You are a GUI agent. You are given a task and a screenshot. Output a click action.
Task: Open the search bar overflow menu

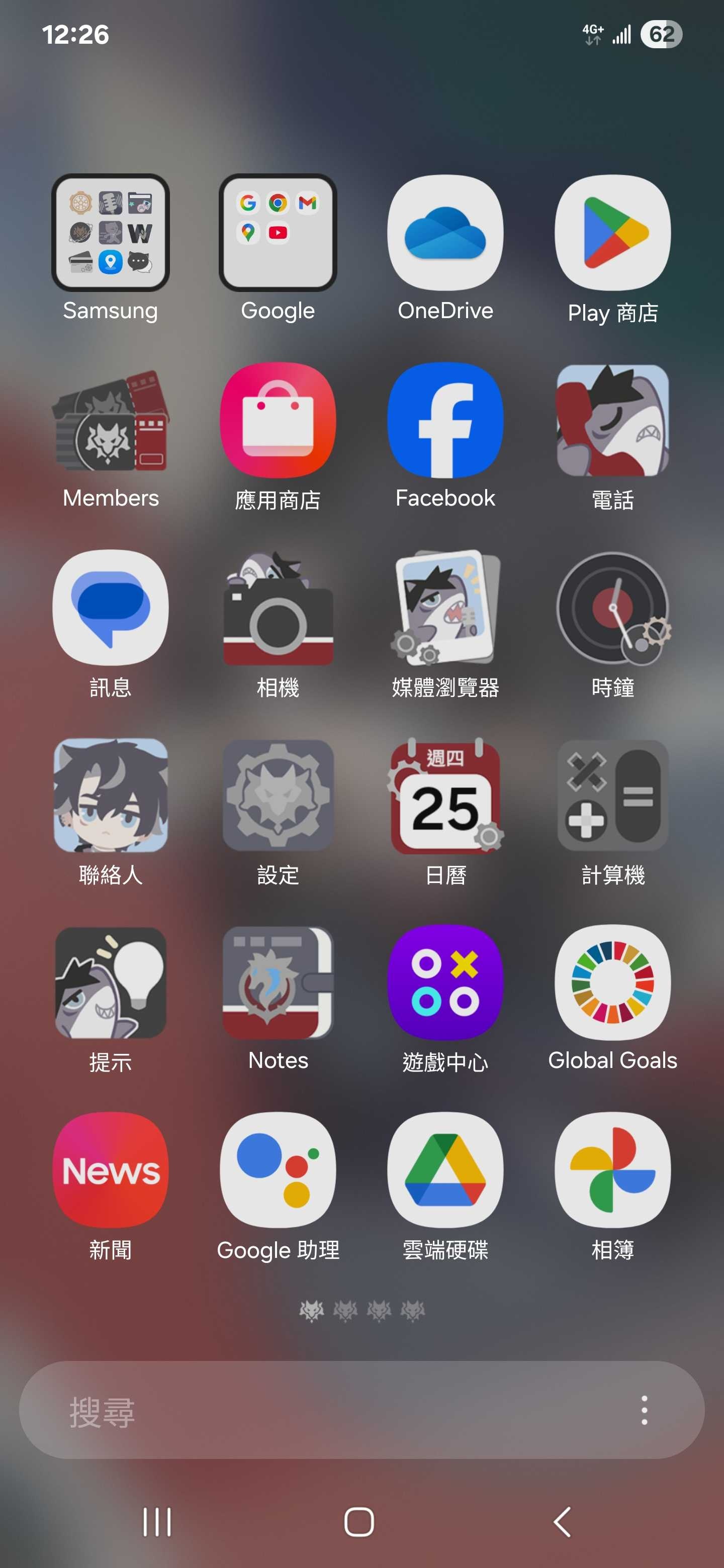tap(644, 1411)
